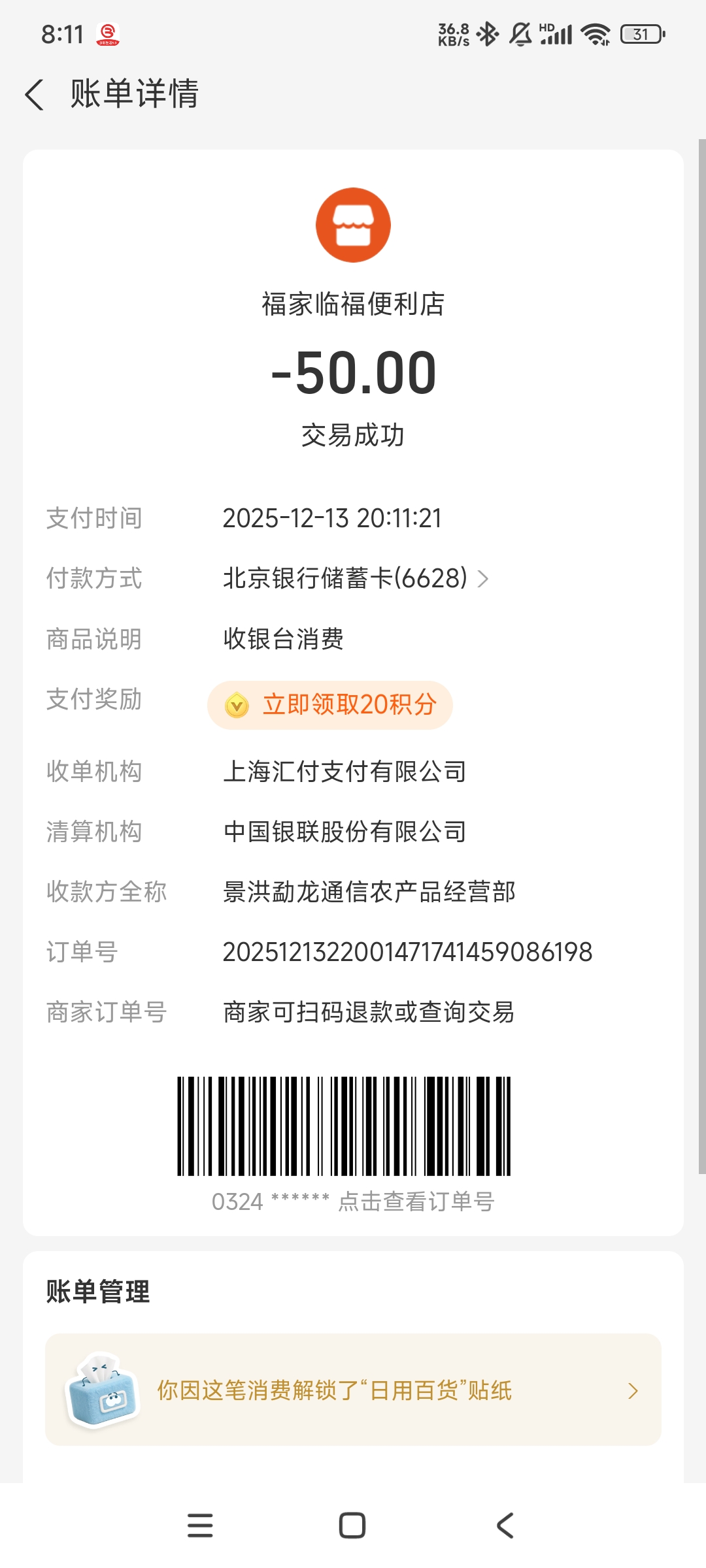Open the system recent apps menu

200,1526
